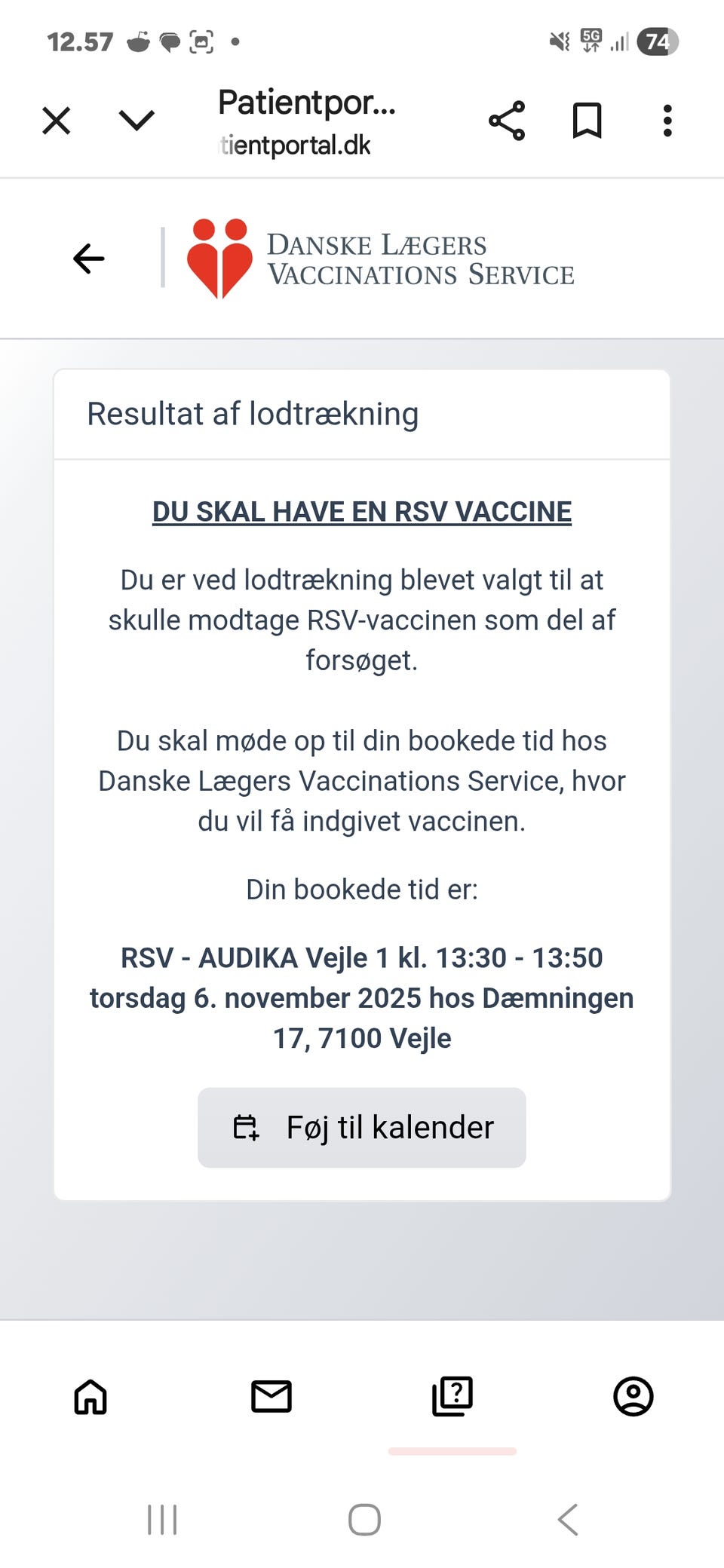This screenshot has width=724, height=1568.
Task: Close the in-app browser tab
Action: [x=57, y=121]
